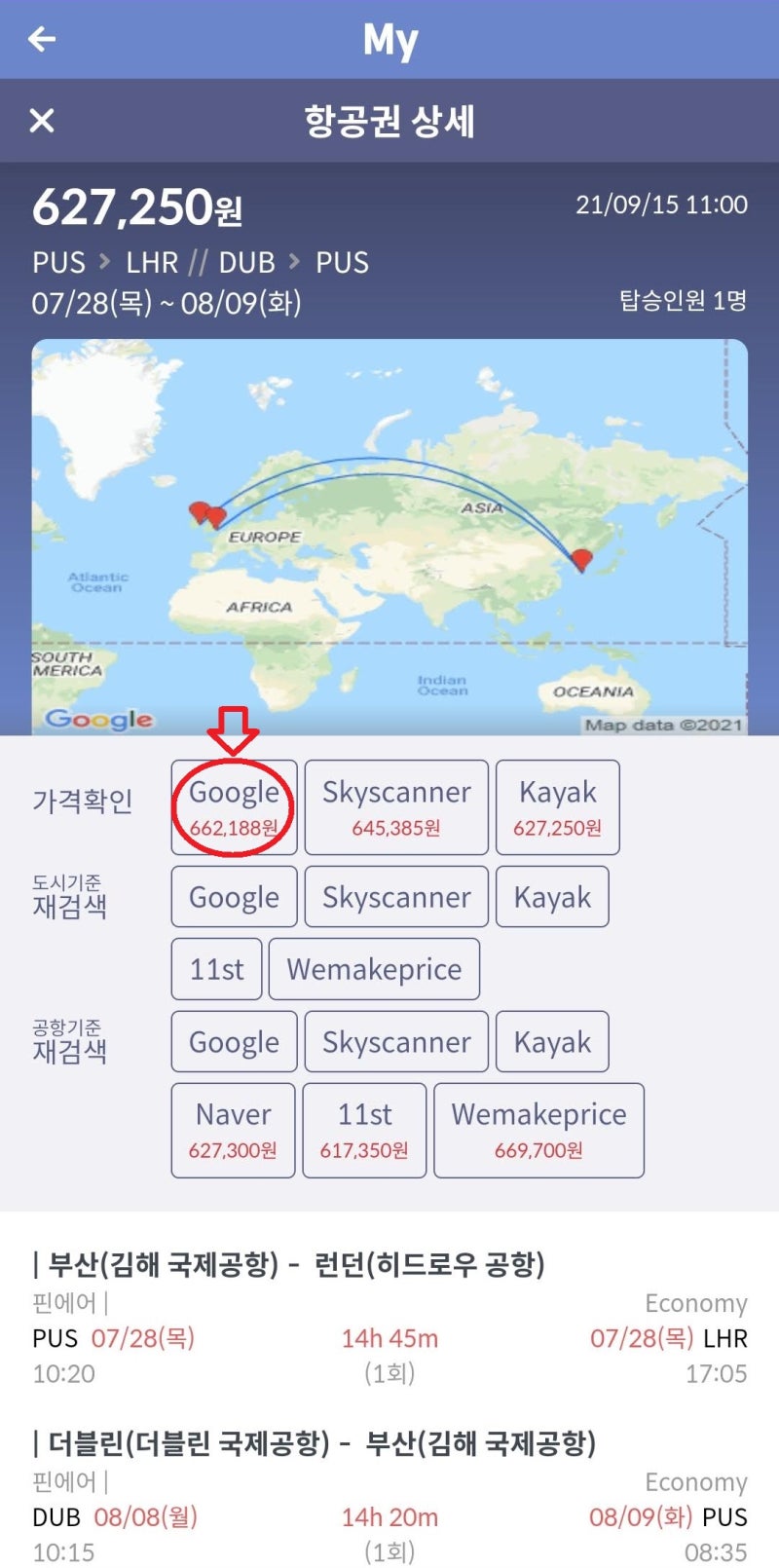Check the Skyscanner price of 645,385원
The width and height of the screenshot is (779, 1568).
395,808
